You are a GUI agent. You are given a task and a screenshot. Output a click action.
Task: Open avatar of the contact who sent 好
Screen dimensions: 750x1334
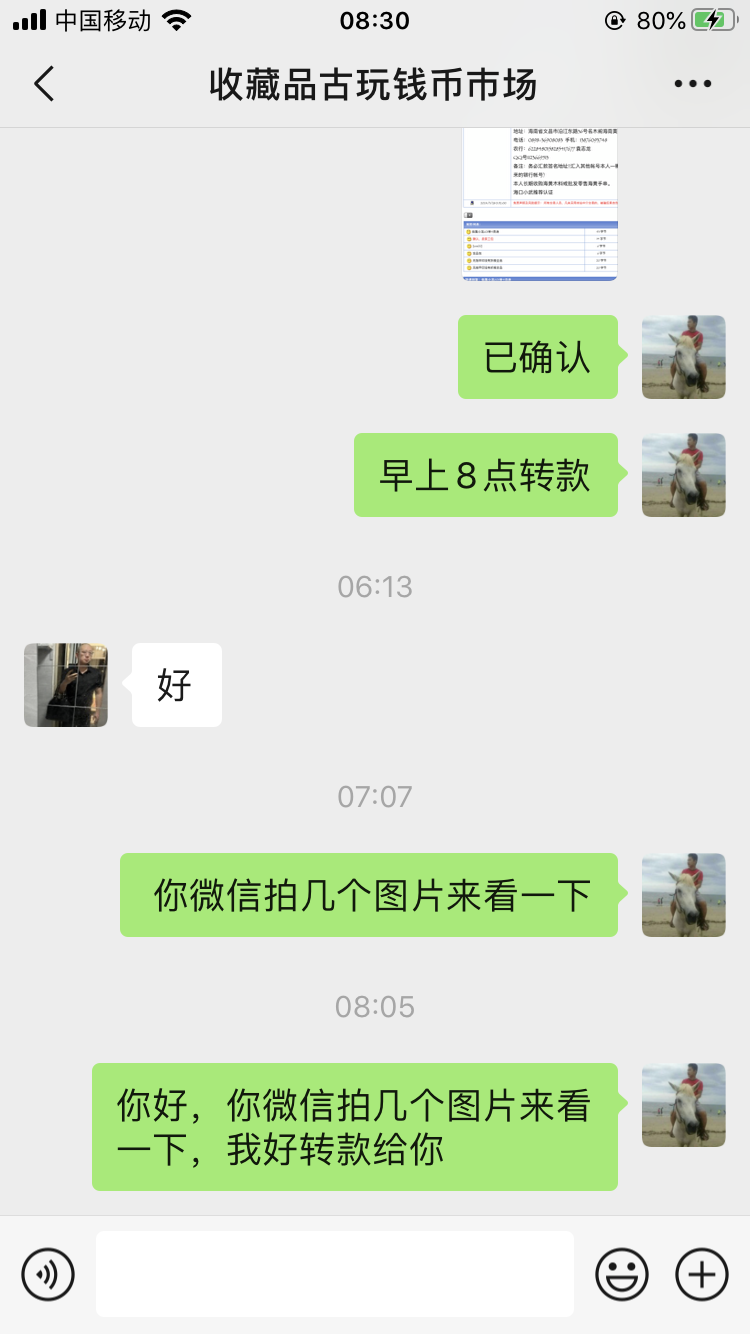tap(66, 685)
